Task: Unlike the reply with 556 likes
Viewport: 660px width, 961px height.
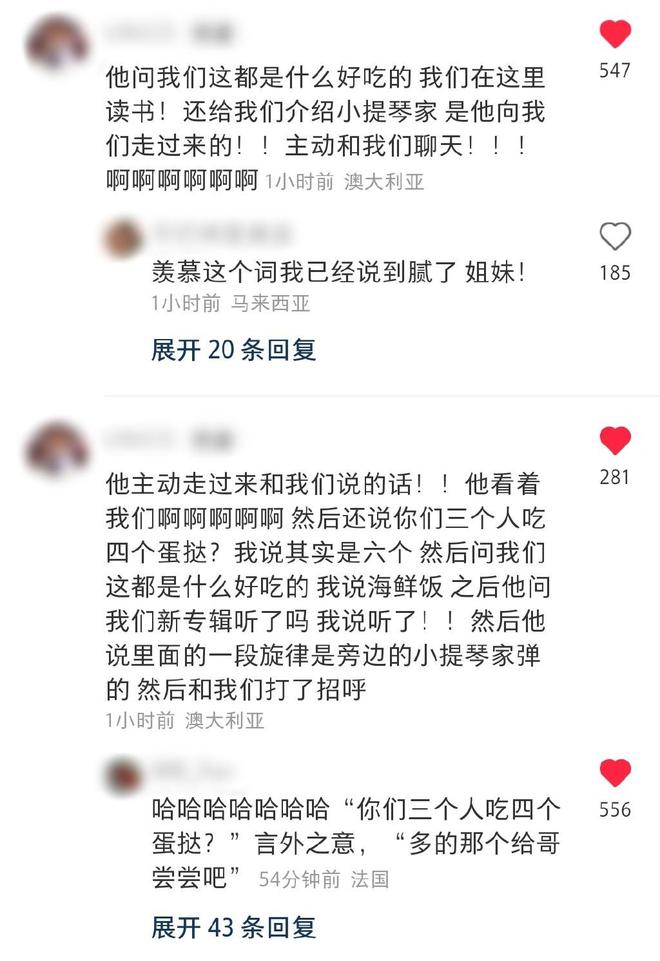Action: point(615,773)
